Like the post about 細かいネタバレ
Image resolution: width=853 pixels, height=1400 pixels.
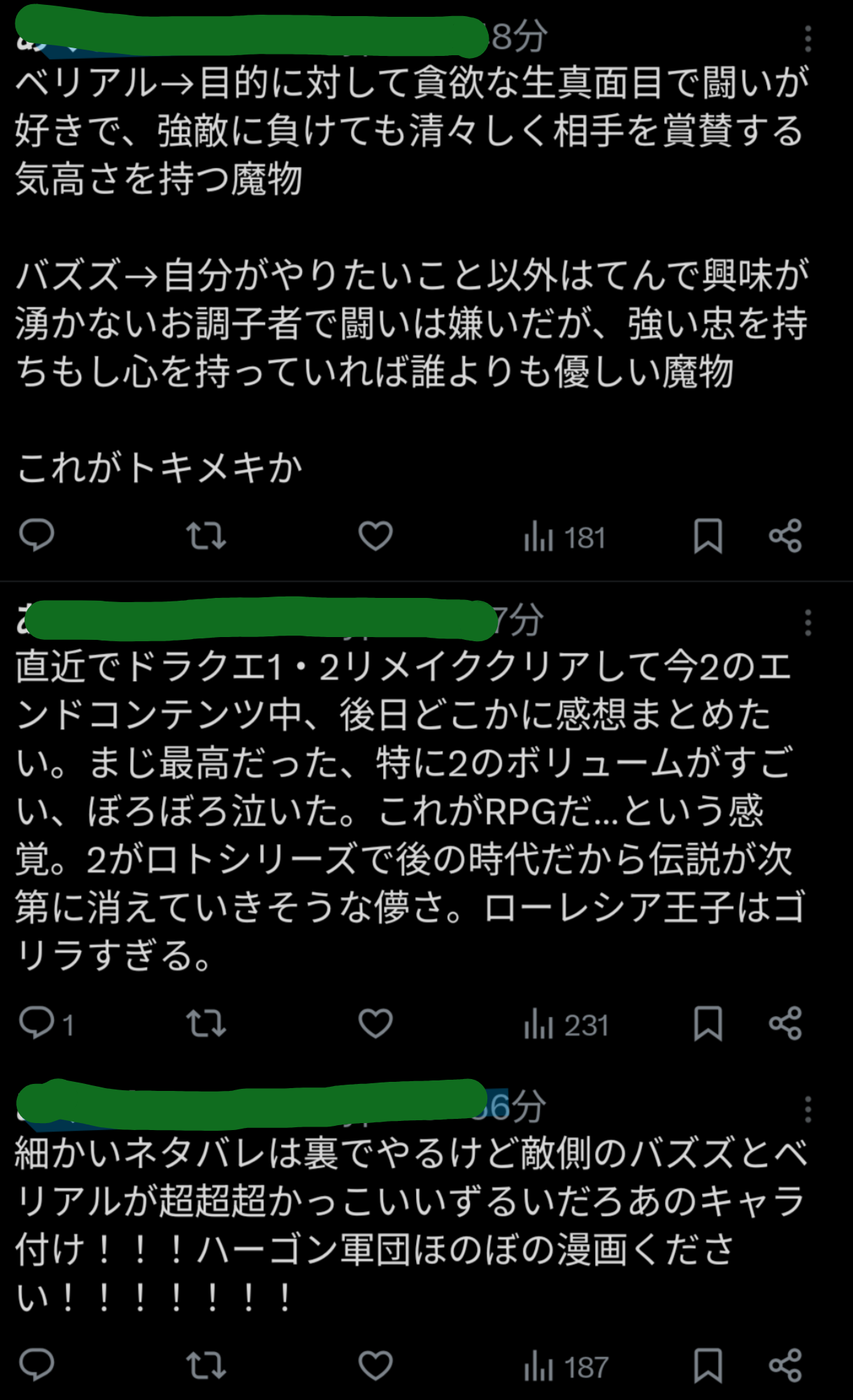point(375,1366)
